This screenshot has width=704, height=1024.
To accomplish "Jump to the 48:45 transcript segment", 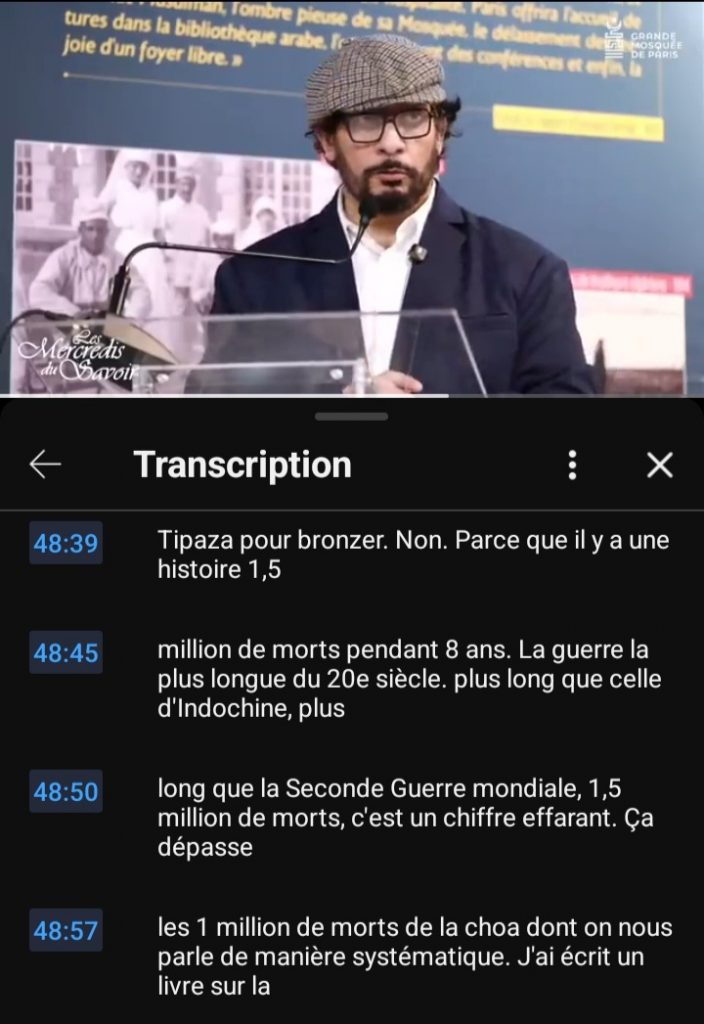I will pos(66,653).
